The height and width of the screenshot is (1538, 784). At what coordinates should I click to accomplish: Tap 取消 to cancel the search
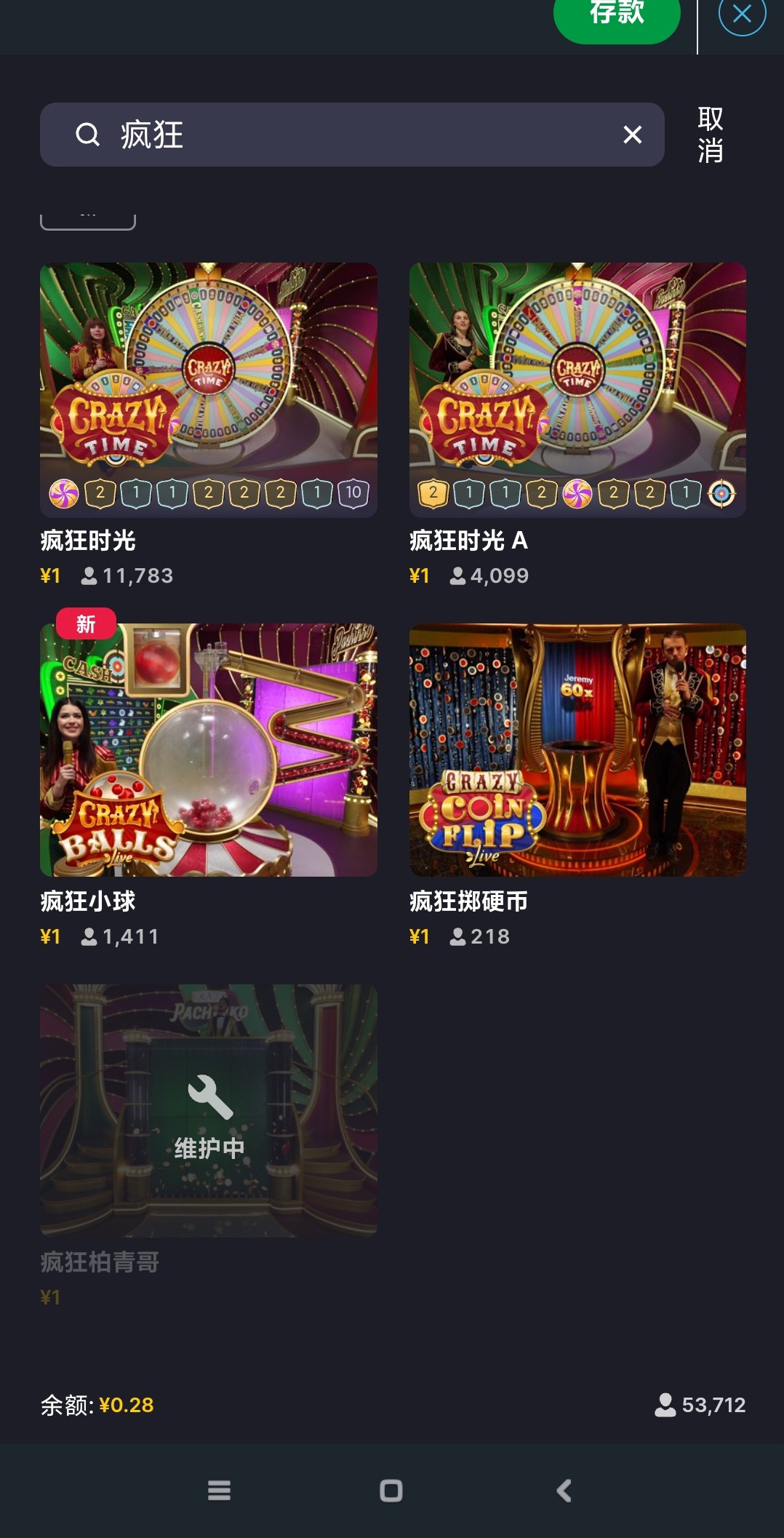click(710, 135)
